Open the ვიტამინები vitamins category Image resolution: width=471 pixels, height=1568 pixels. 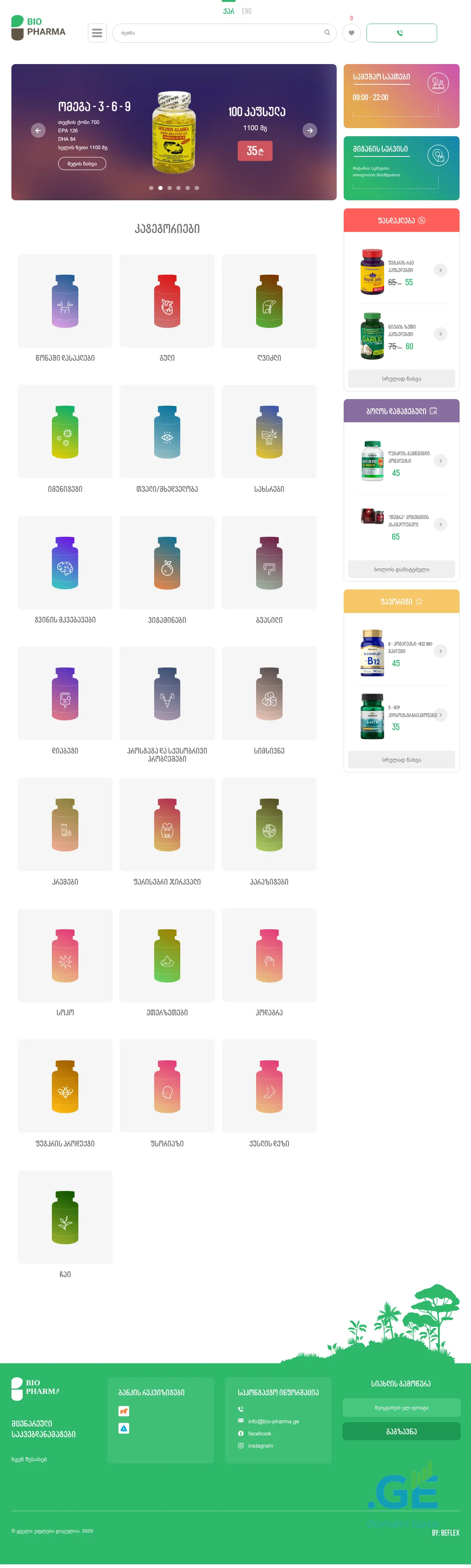(x=167, y=563)
